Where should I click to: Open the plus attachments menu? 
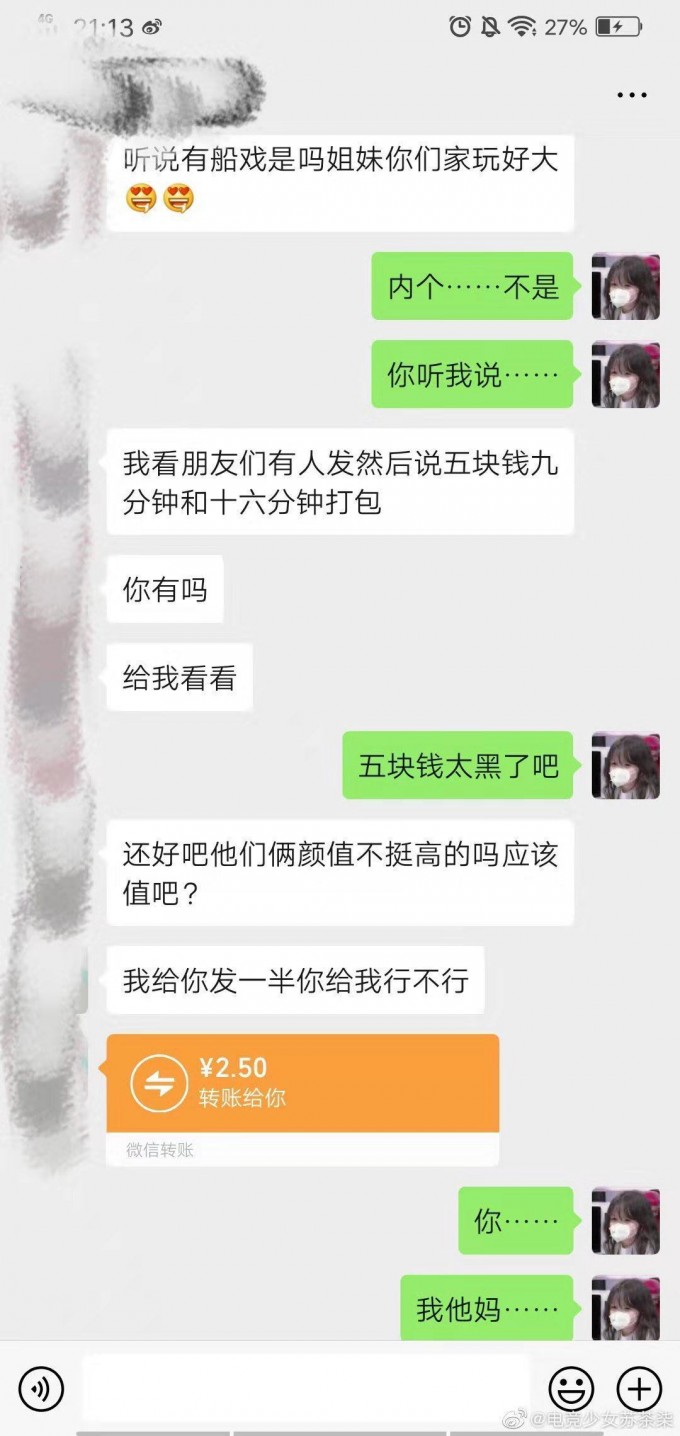[x=638, y=1388]
